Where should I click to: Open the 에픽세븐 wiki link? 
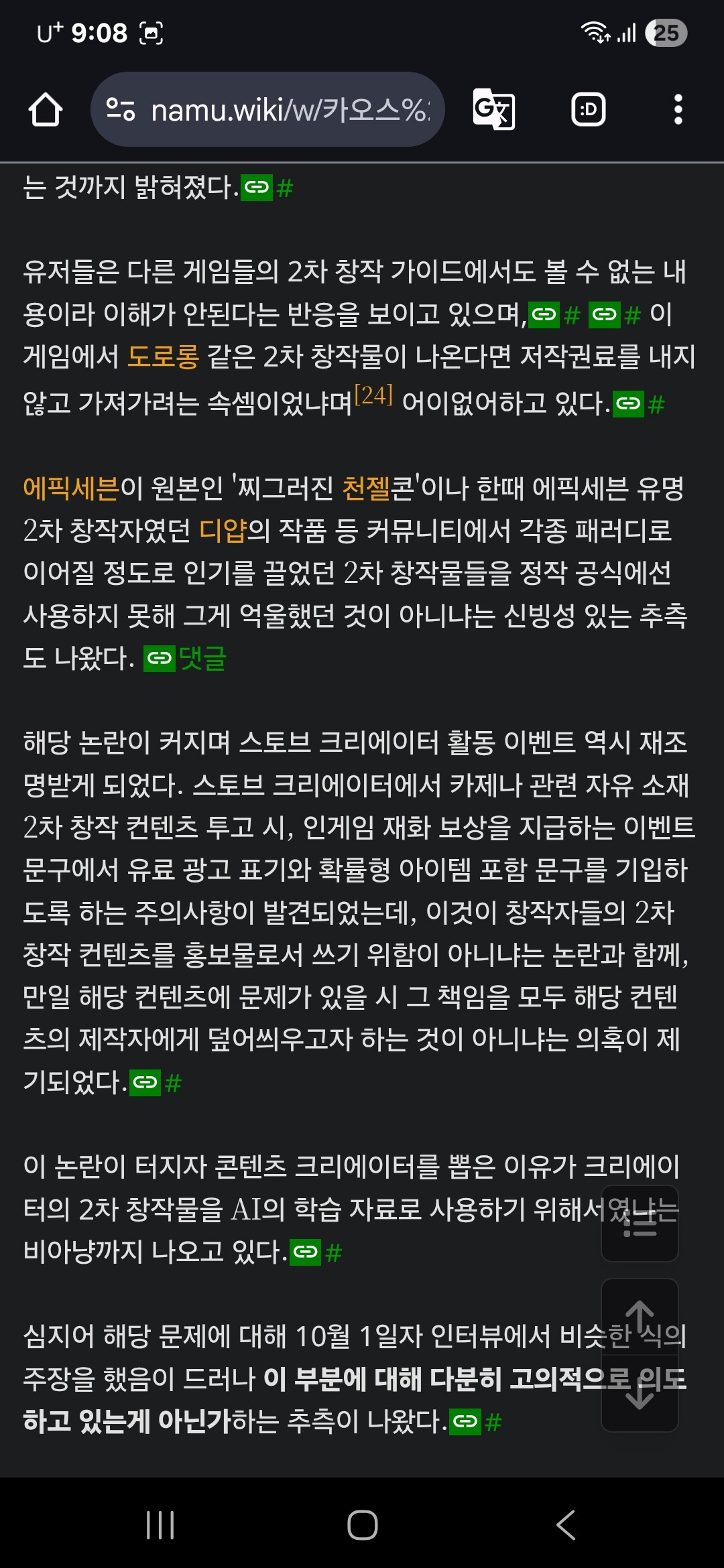(x=71, y=488)
